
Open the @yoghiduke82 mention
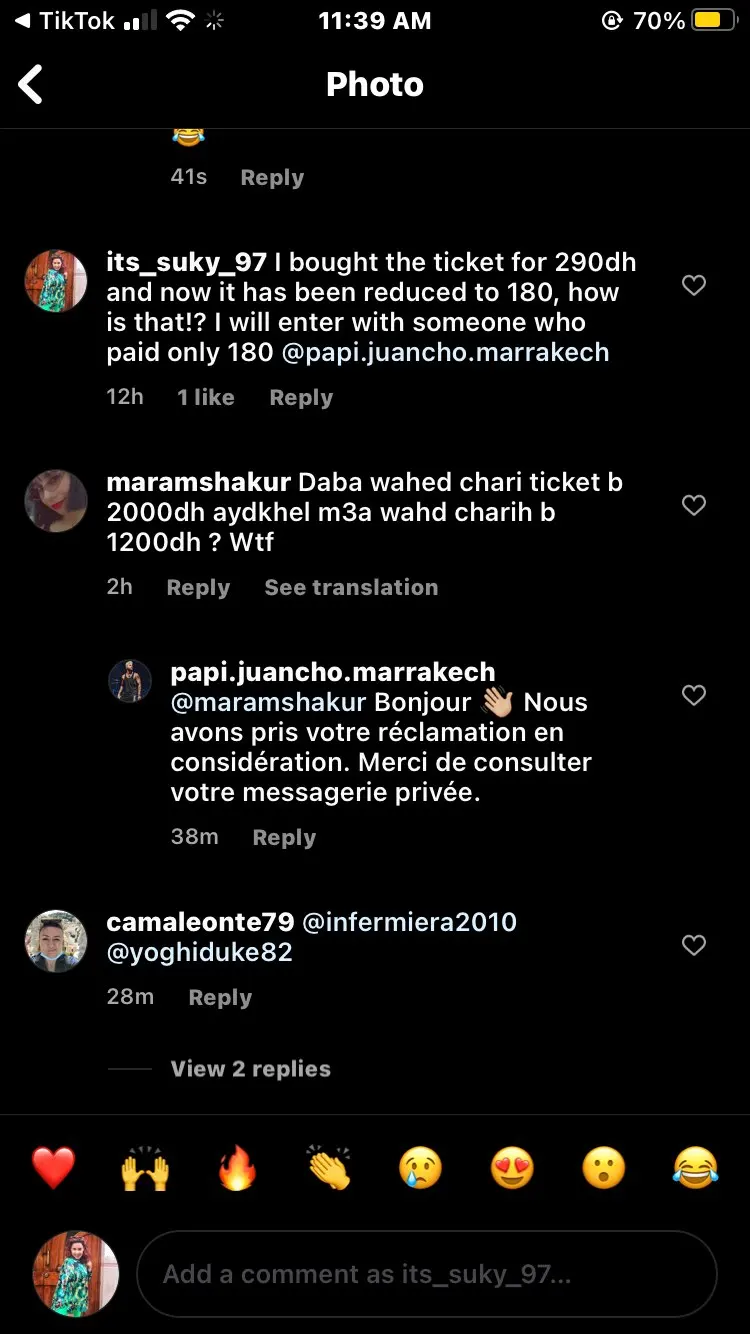click(200, 952)
